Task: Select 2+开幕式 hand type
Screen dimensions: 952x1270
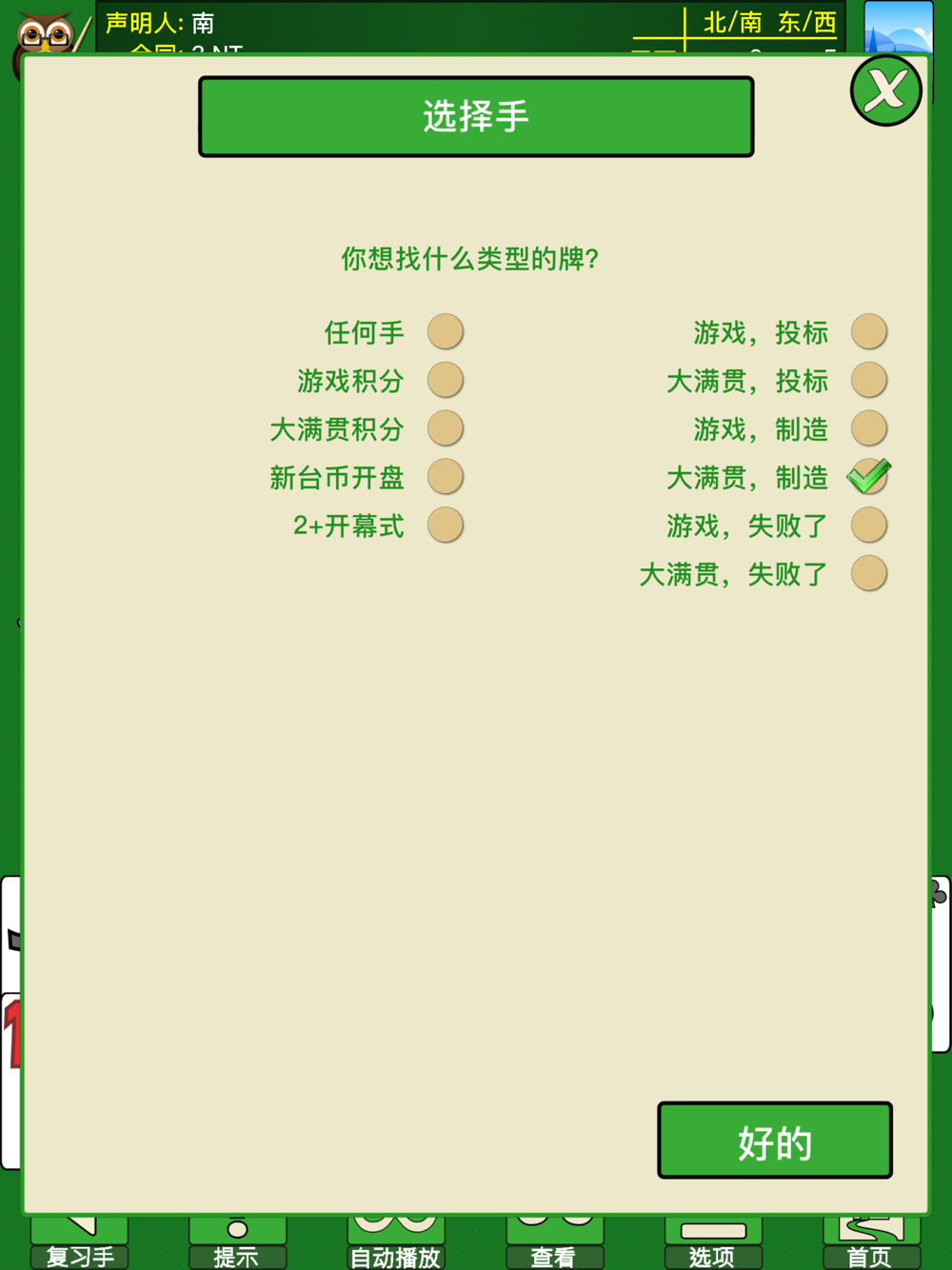Action: [445, 526]
